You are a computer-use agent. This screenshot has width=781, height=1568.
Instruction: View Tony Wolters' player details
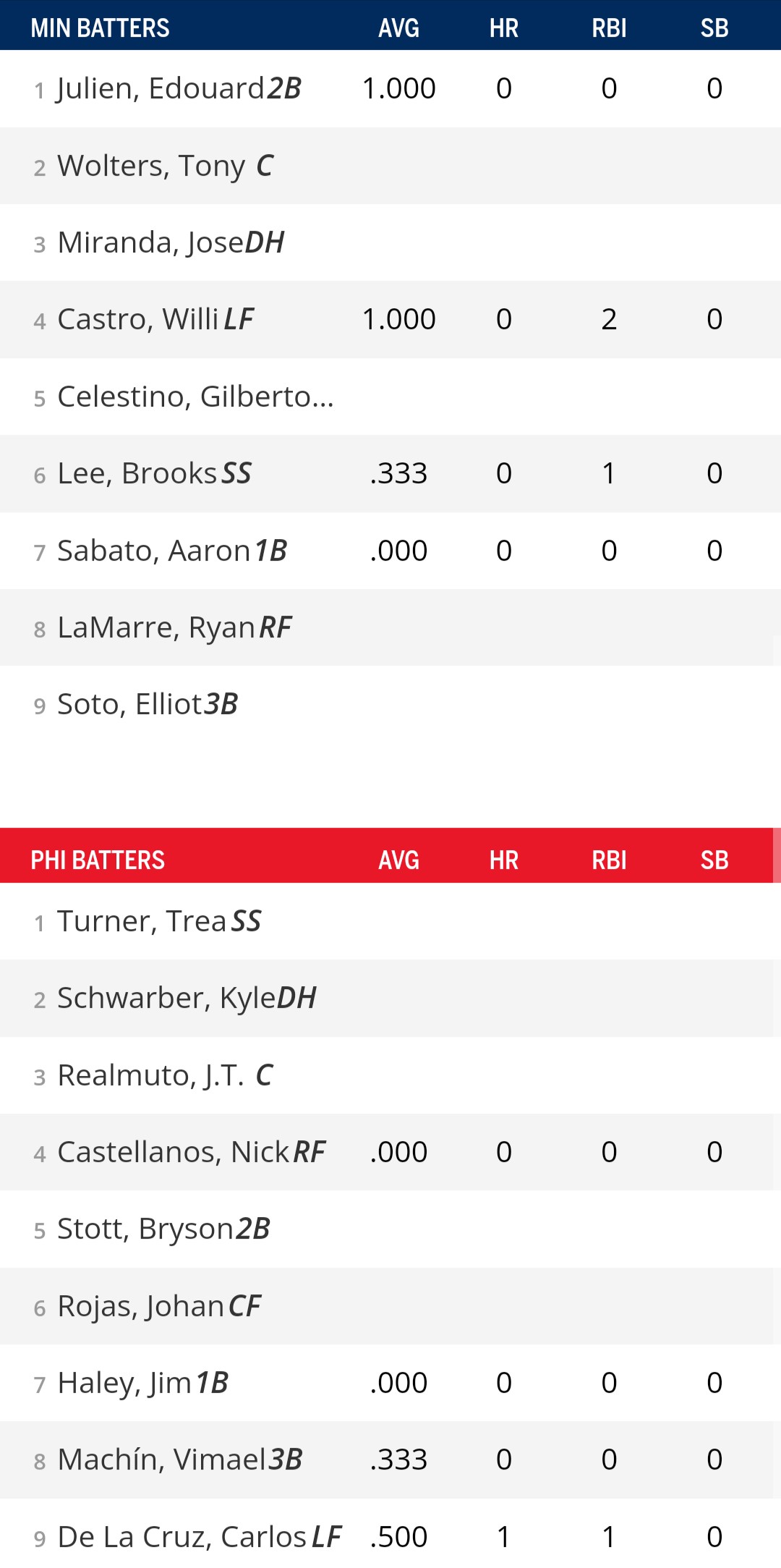point(151,166)
